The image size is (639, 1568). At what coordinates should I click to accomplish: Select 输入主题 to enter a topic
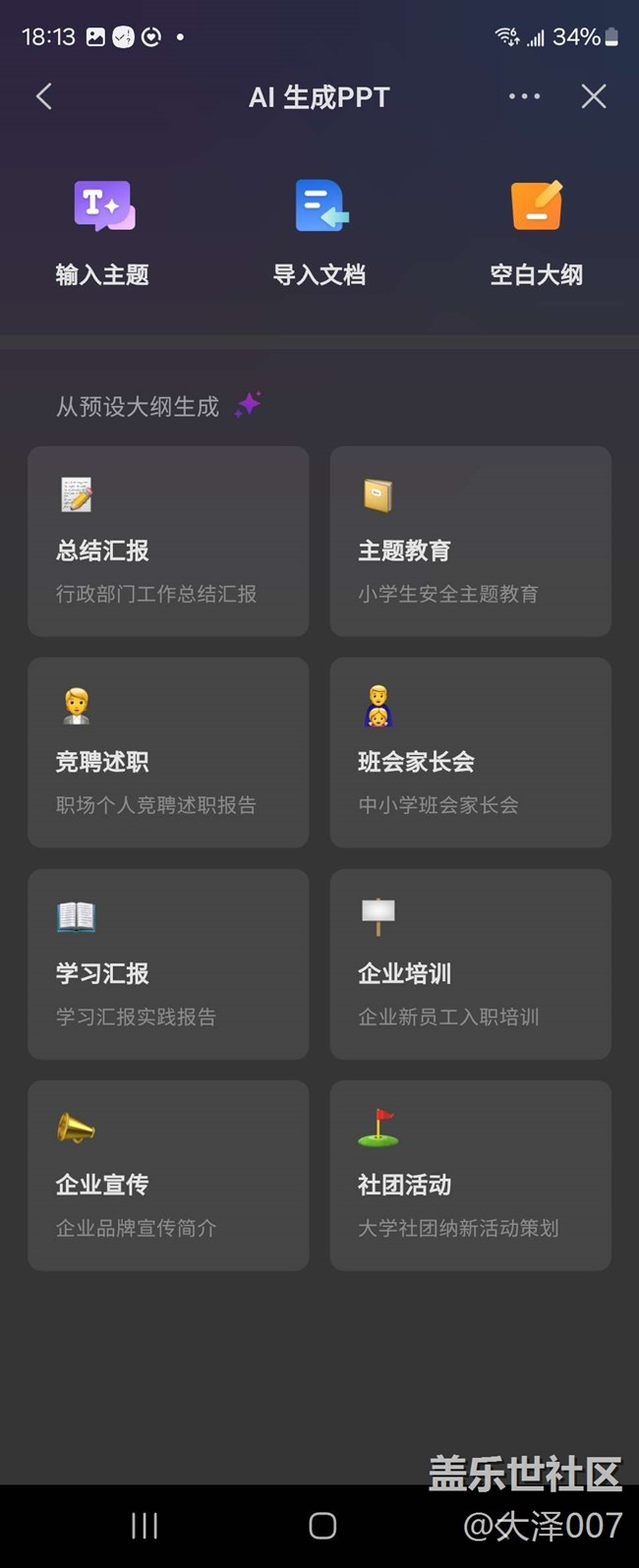[x=103, y=232]
